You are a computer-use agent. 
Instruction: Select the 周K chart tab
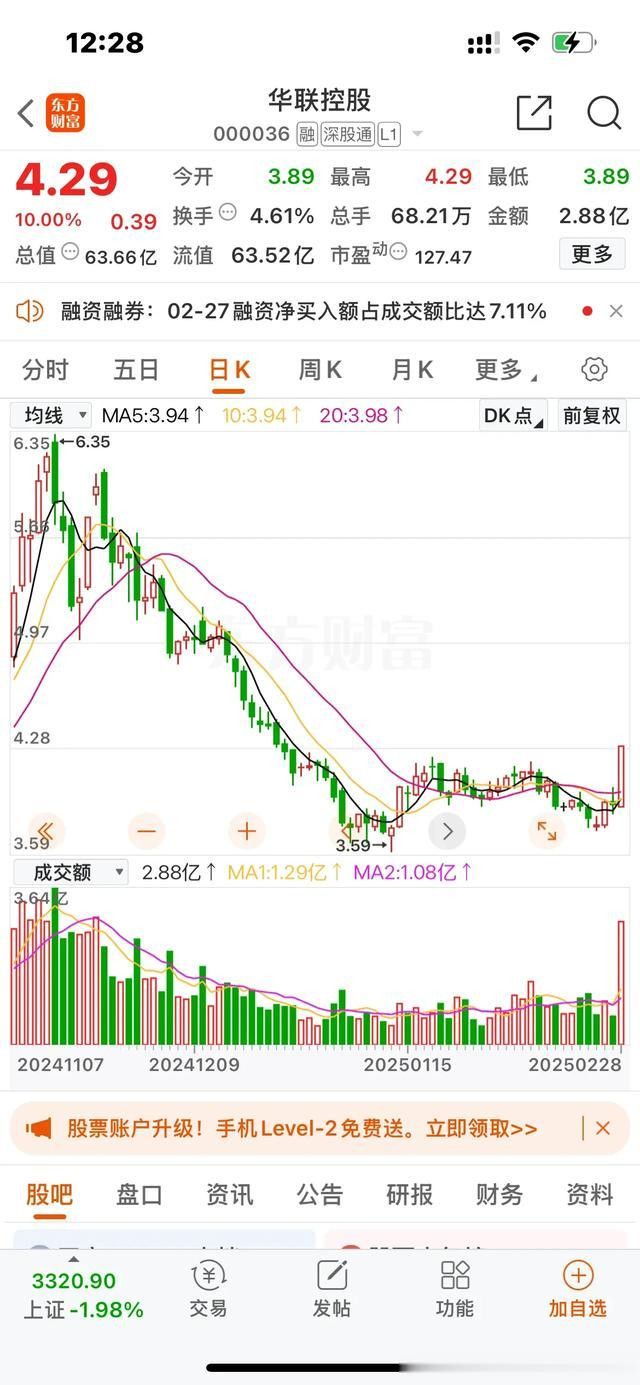point(320,370)
